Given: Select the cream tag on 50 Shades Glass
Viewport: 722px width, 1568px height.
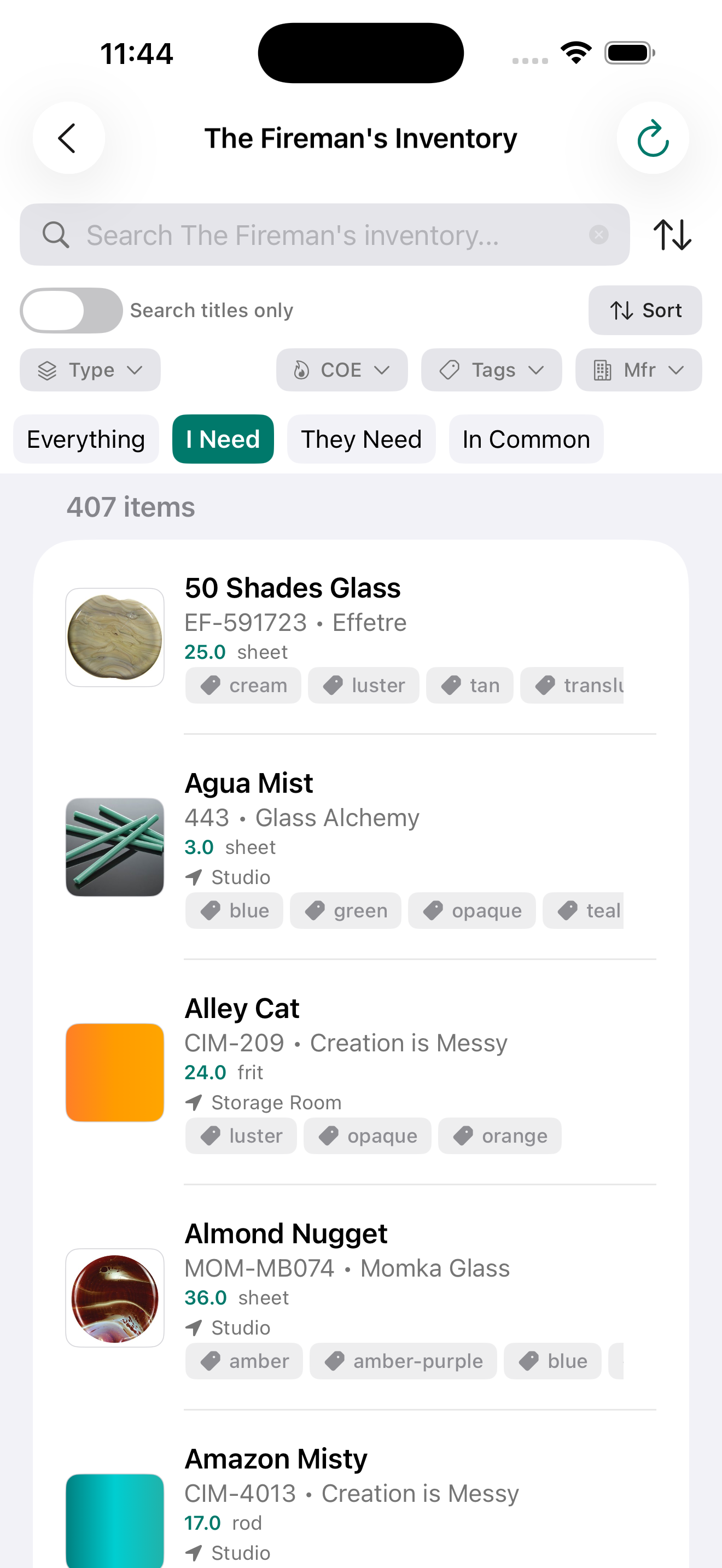Looking at the screenshot, I should click(242, 685).
